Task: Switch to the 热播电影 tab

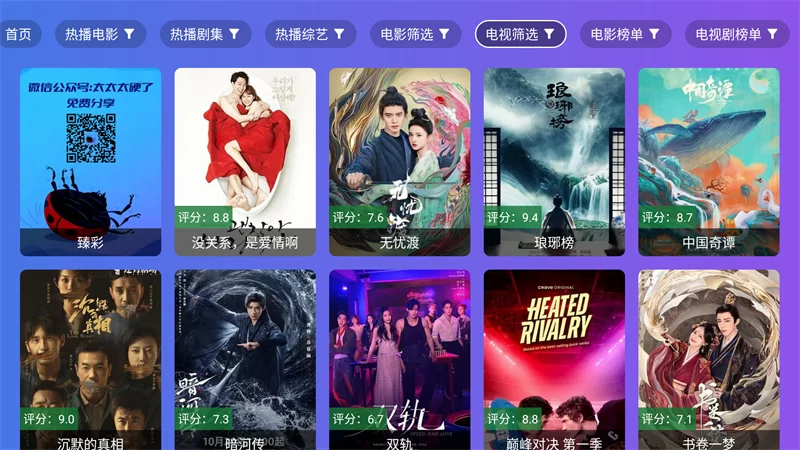Action: coord(101,34)
